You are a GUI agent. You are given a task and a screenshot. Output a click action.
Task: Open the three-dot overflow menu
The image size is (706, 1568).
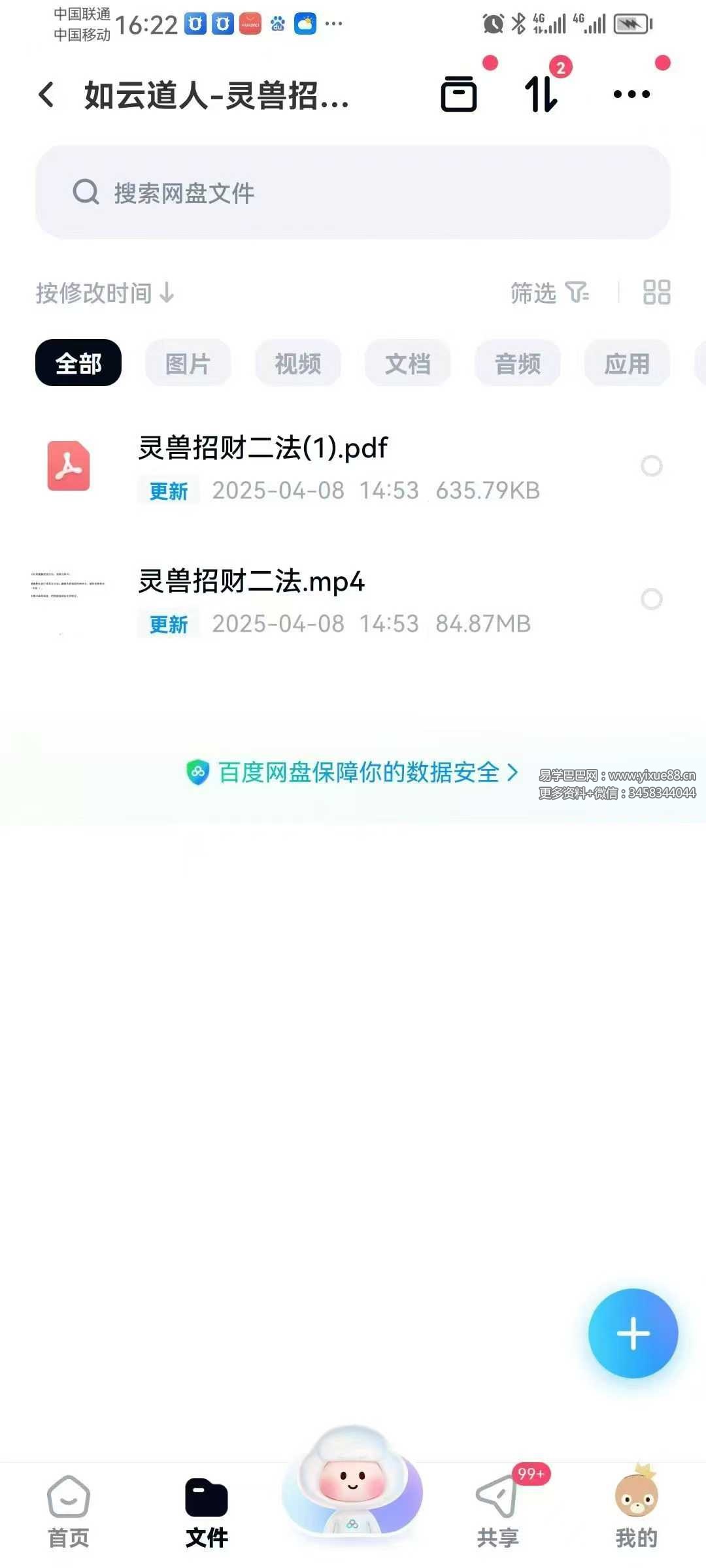631,94
